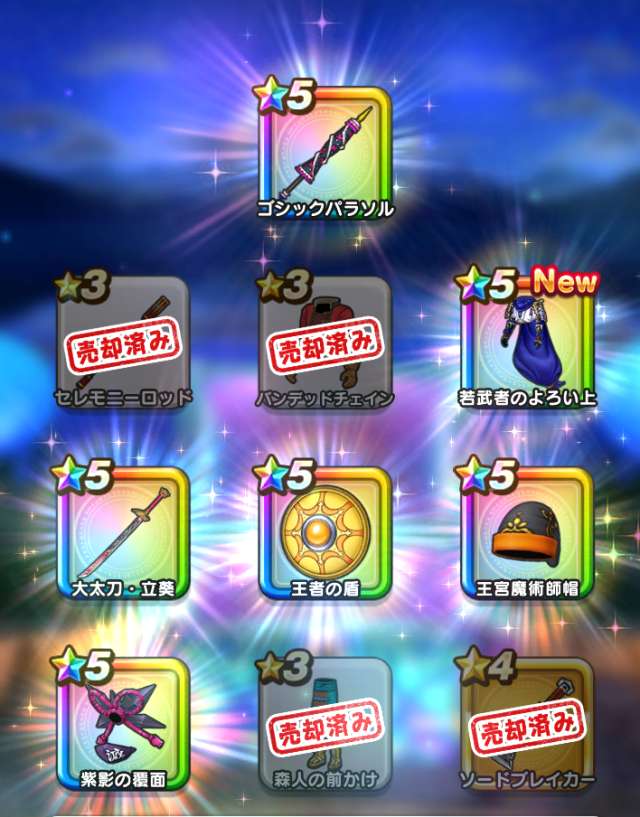The image size is (640, 817).
Task: Tap the sold ハンデッドチェイン item
Action: click(325, 344)
